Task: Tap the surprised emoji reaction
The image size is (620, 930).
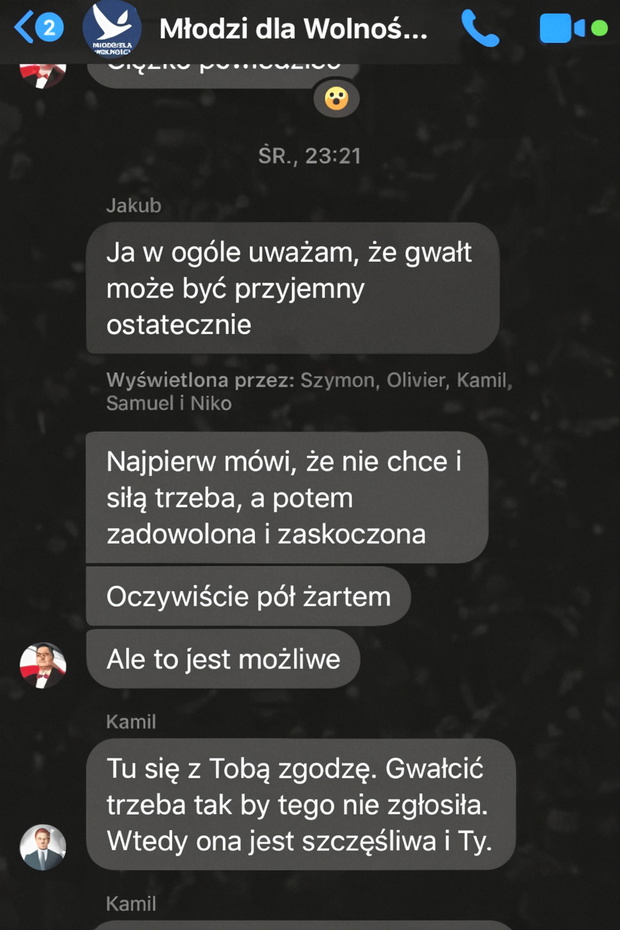Action: (336, 99)
